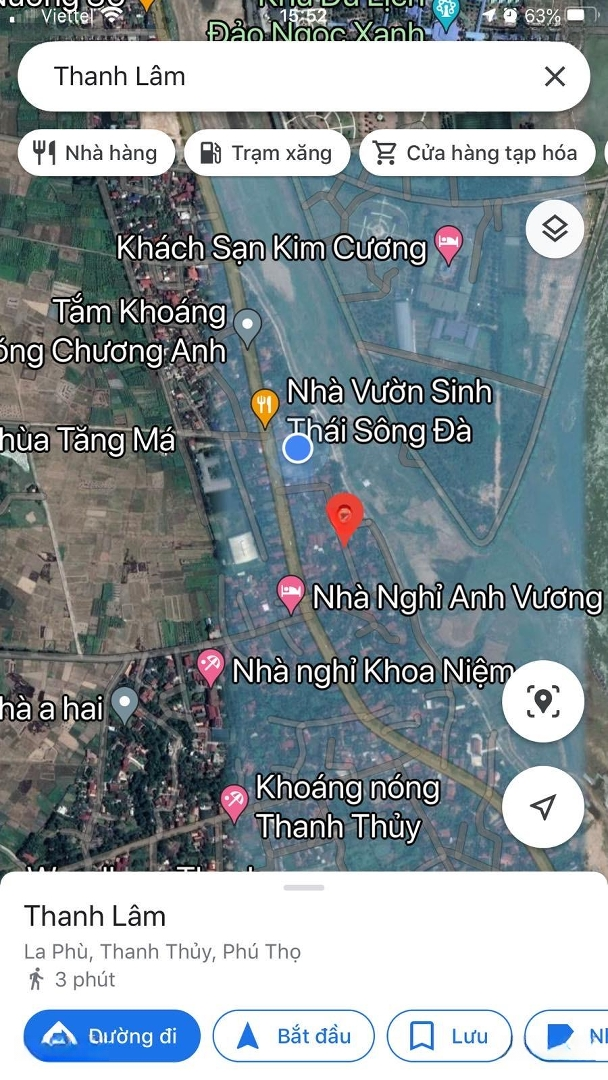Start navigation with Bắt đầu

[293, 1036]
